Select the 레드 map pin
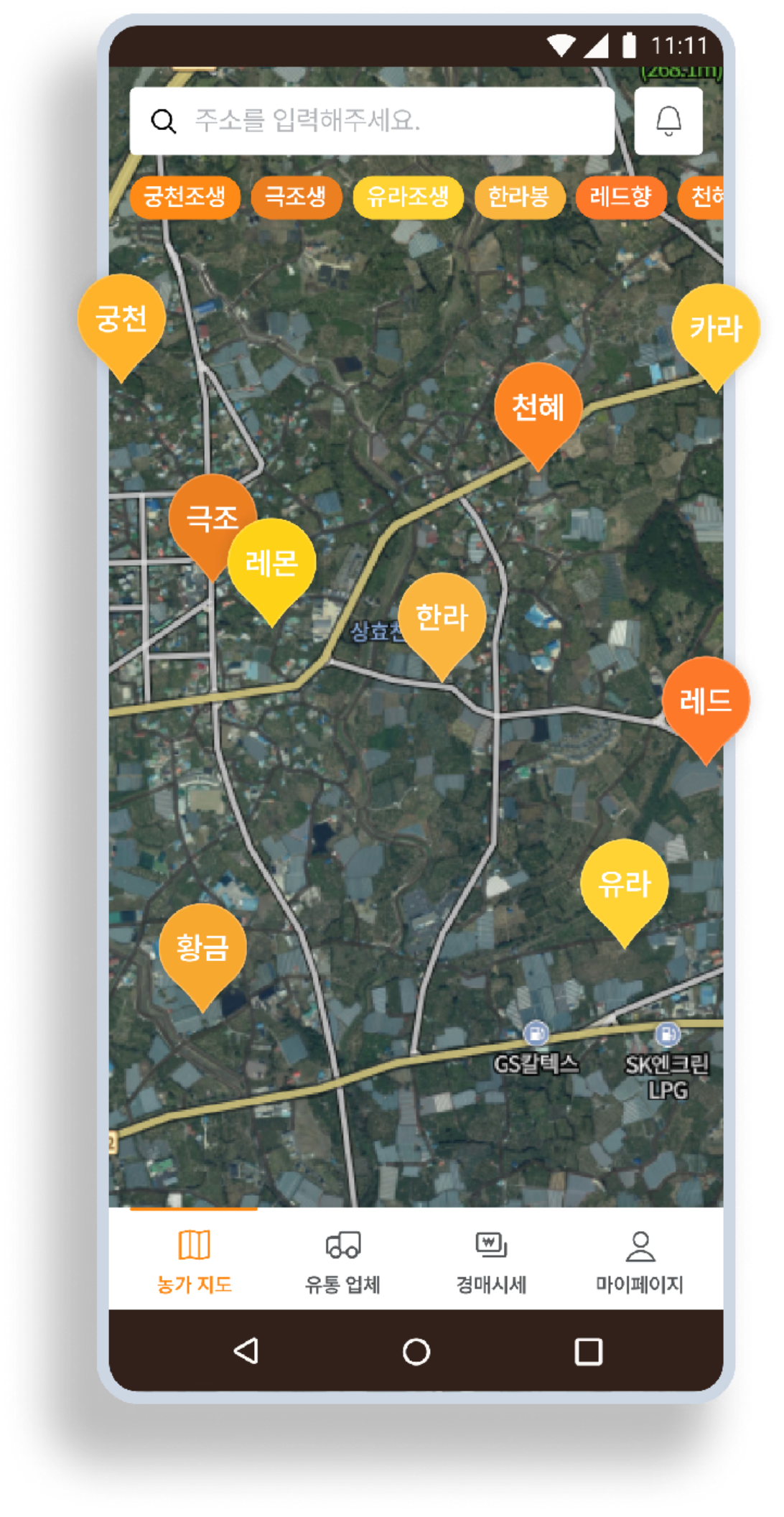784x1517 pixels. click(706, 700)
